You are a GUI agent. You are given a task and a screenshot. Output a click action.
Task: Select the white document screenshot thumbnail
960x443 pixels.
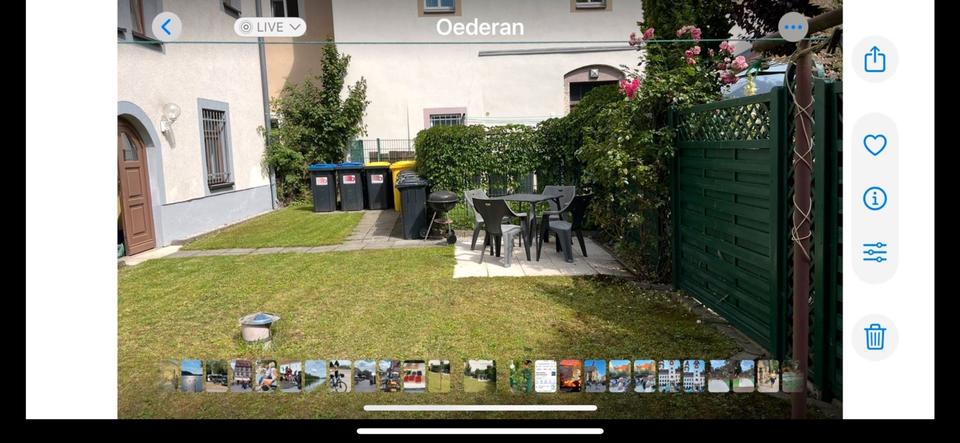[545, 376]
